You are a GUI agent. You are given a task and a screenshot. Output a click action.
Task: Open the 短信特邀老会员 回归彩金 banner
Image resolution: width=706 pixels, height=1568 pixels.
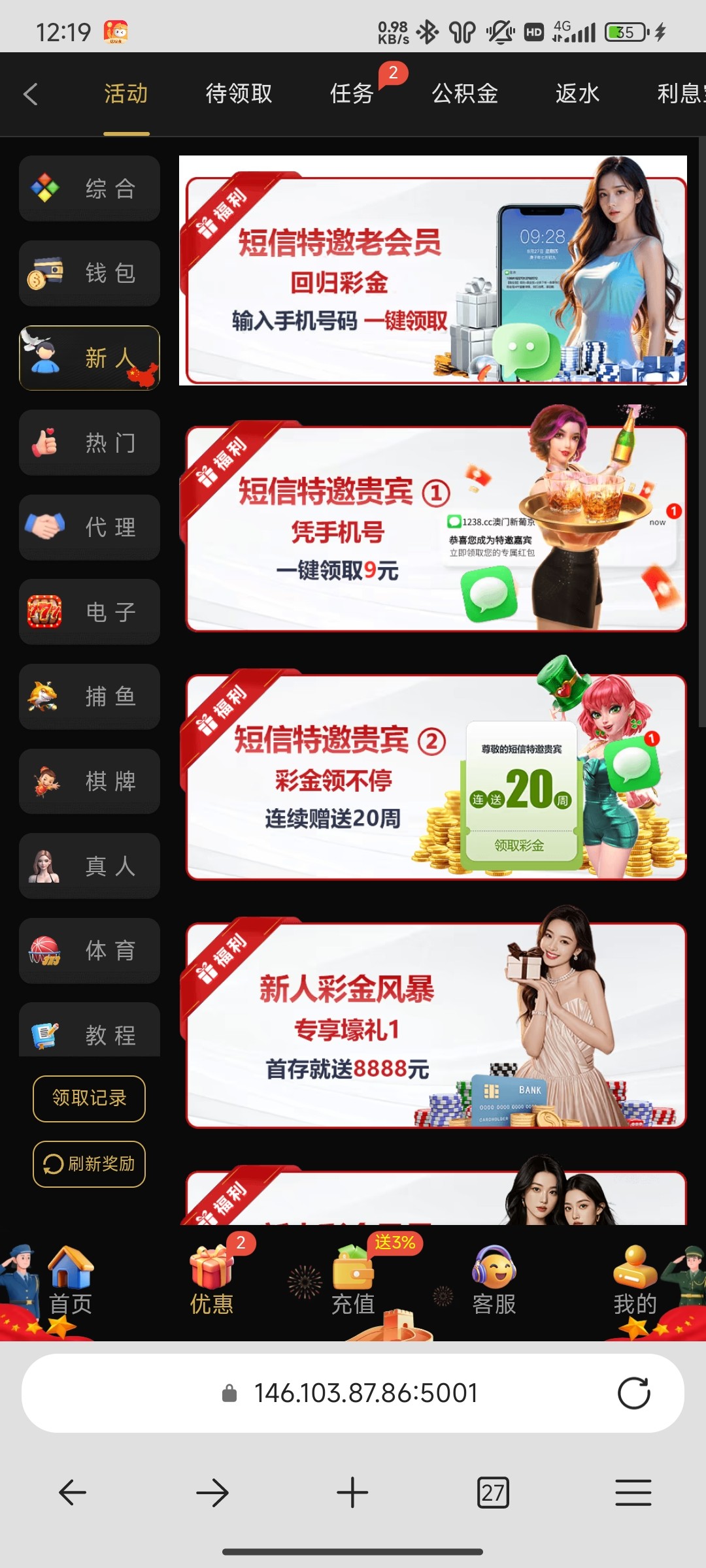433,270
